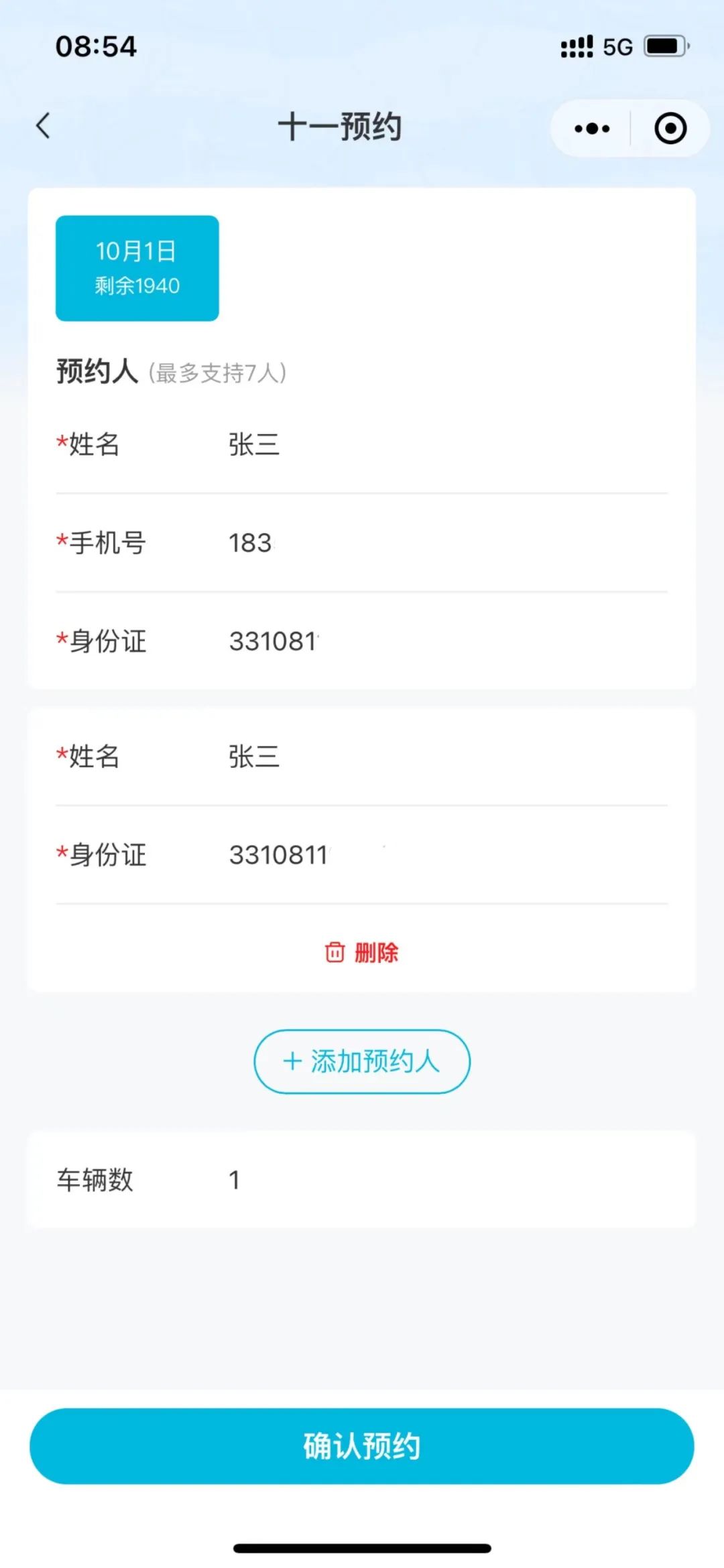Edit the second visitor's 身份证 field
This screenshot has height=1568, width=724.
(x=442, y=855)
